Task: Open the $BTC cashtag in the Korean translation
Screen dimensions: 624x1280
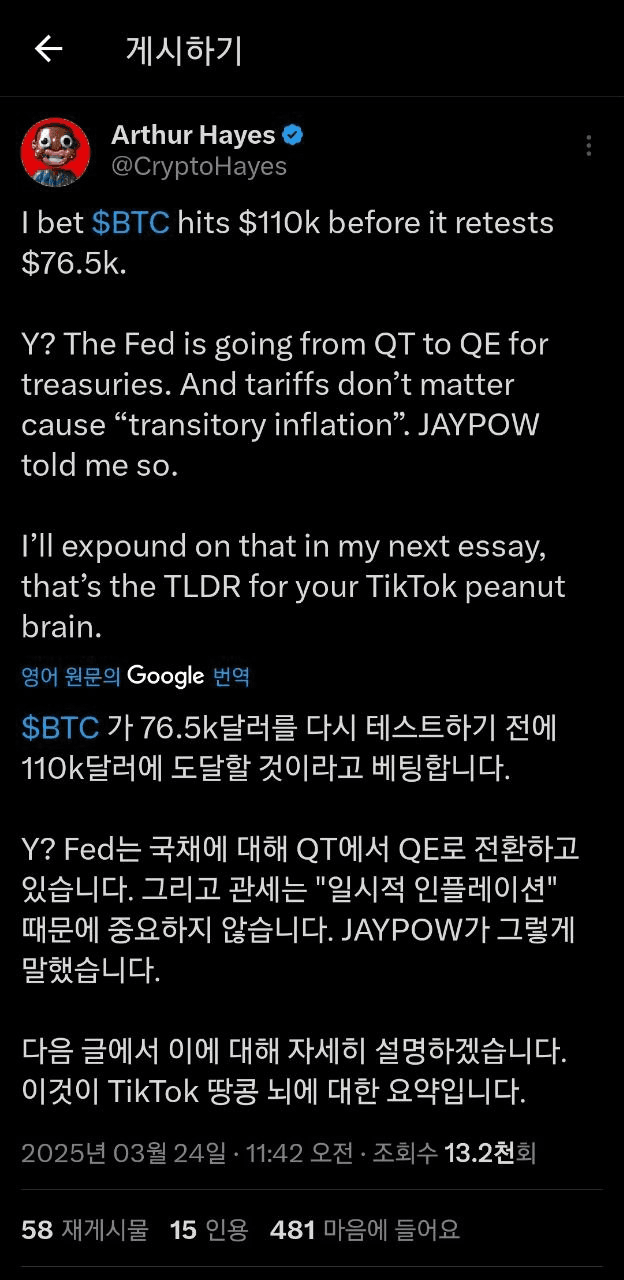Action: [60, 728]
